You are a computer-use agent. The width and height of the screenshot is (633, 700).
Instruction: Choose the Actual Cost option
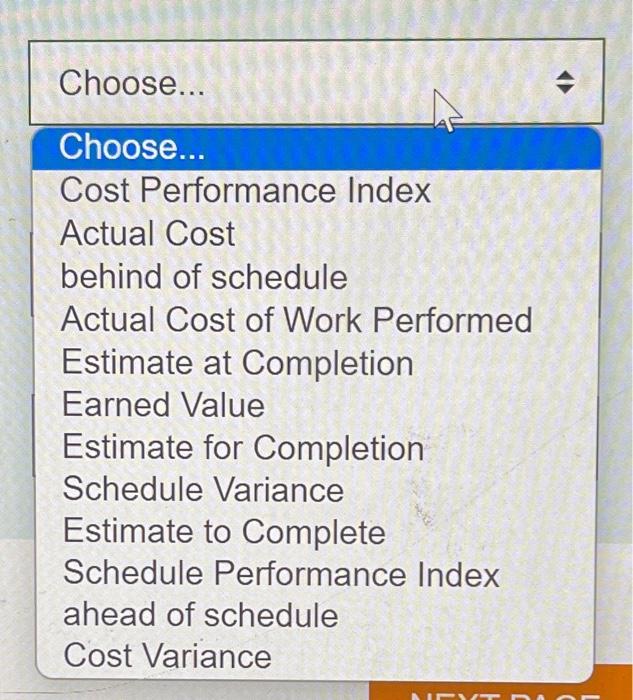pyautogui.click(x=148, y=233)
